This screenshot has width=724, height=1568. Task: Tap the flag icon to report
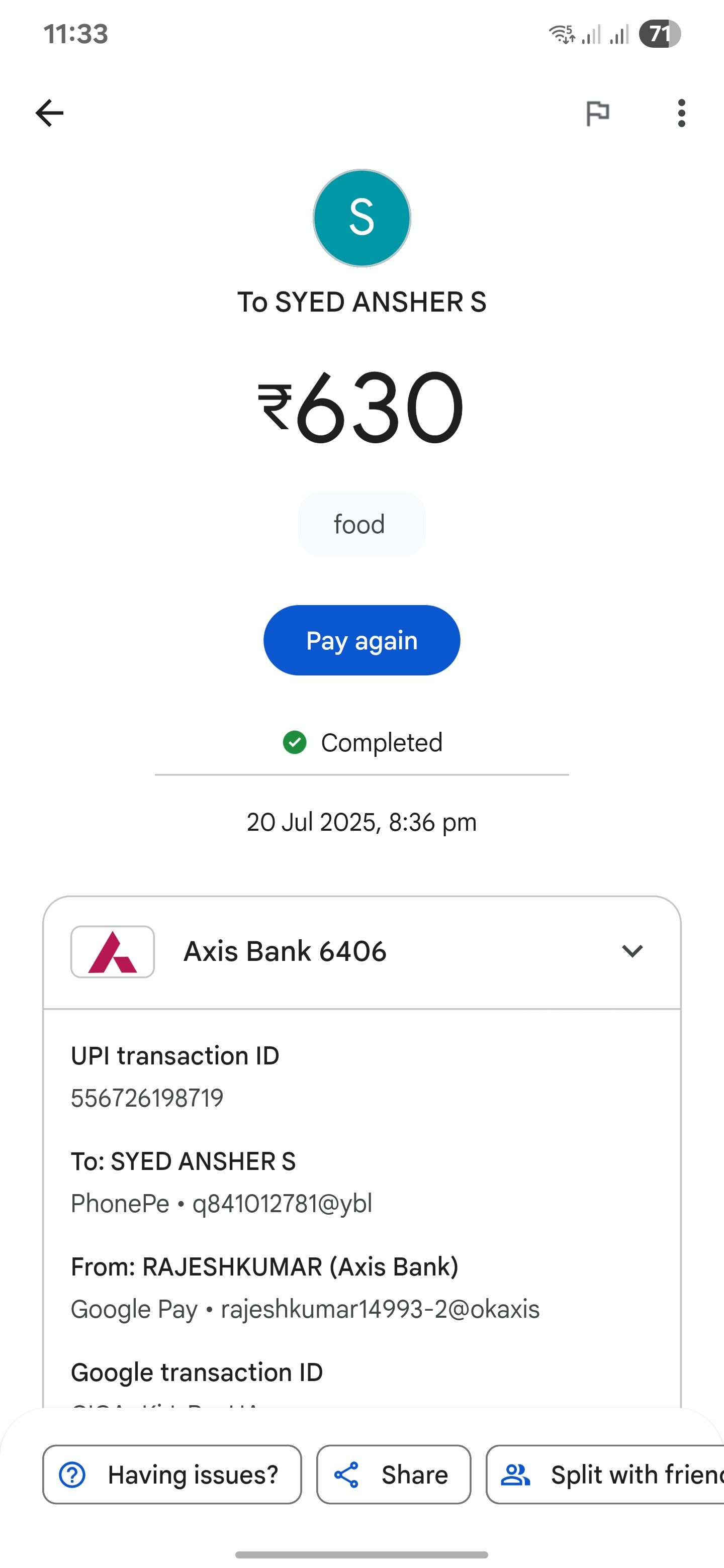(x=597, y=113)
